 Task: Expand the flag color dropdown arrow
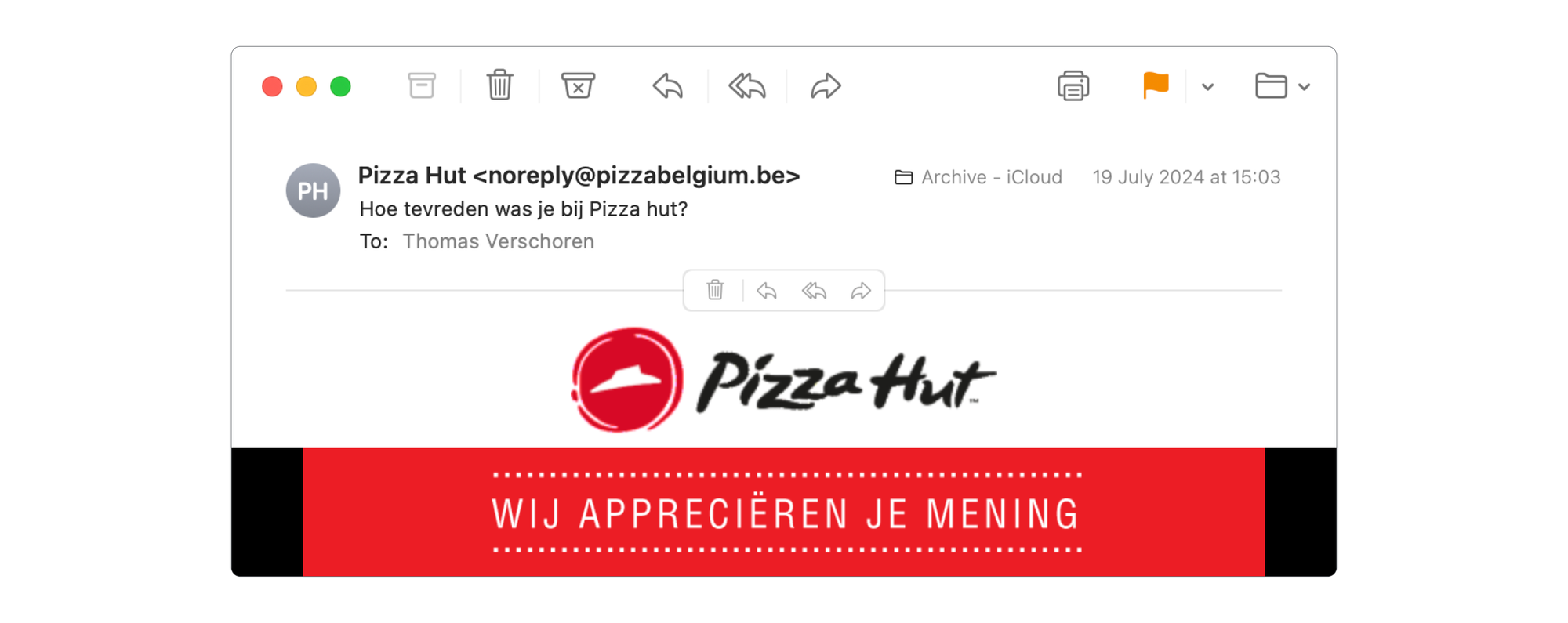click(1207, 87)
